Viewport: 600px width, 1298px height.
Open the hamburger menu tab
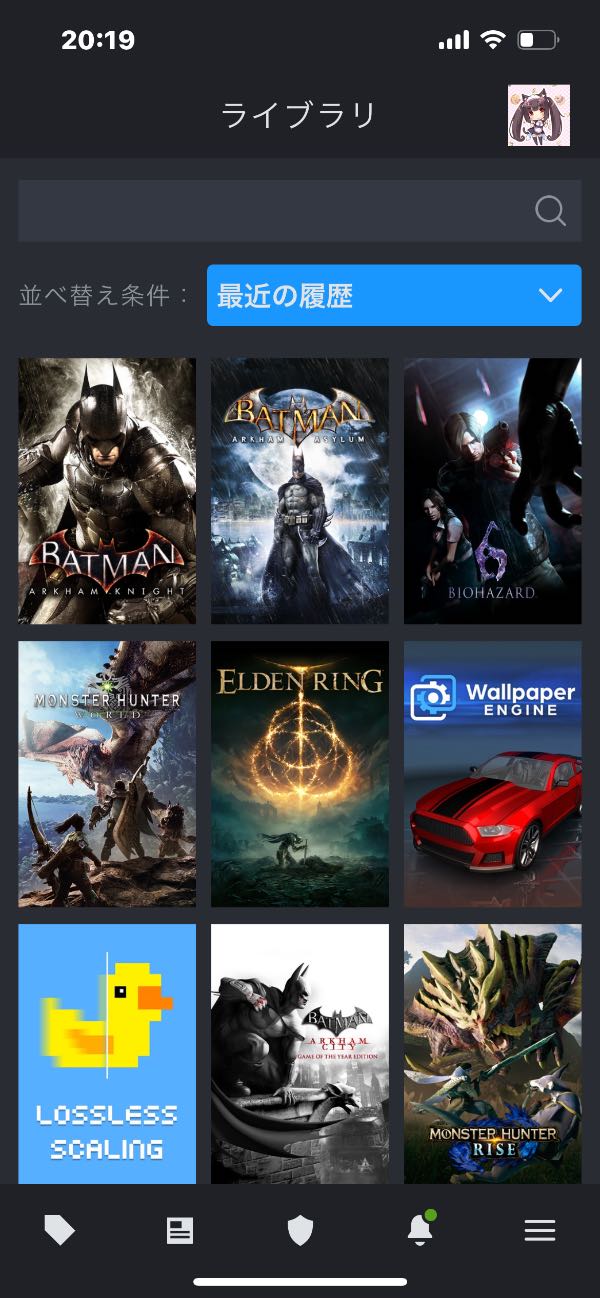click(540, 1231)
